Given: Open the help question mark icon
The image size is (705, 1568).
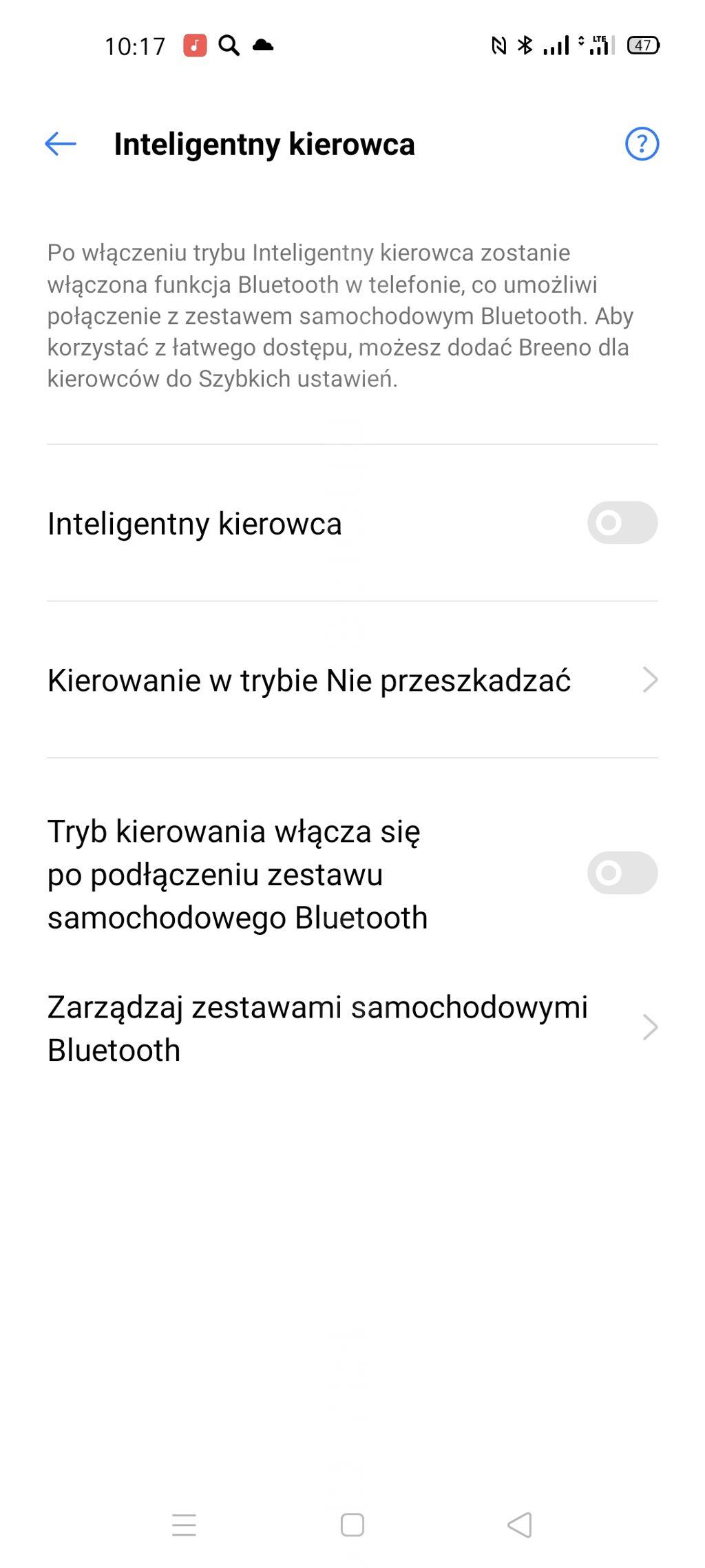Looking at the screenshot, I should pyautogui.click(x=642, y=144).
